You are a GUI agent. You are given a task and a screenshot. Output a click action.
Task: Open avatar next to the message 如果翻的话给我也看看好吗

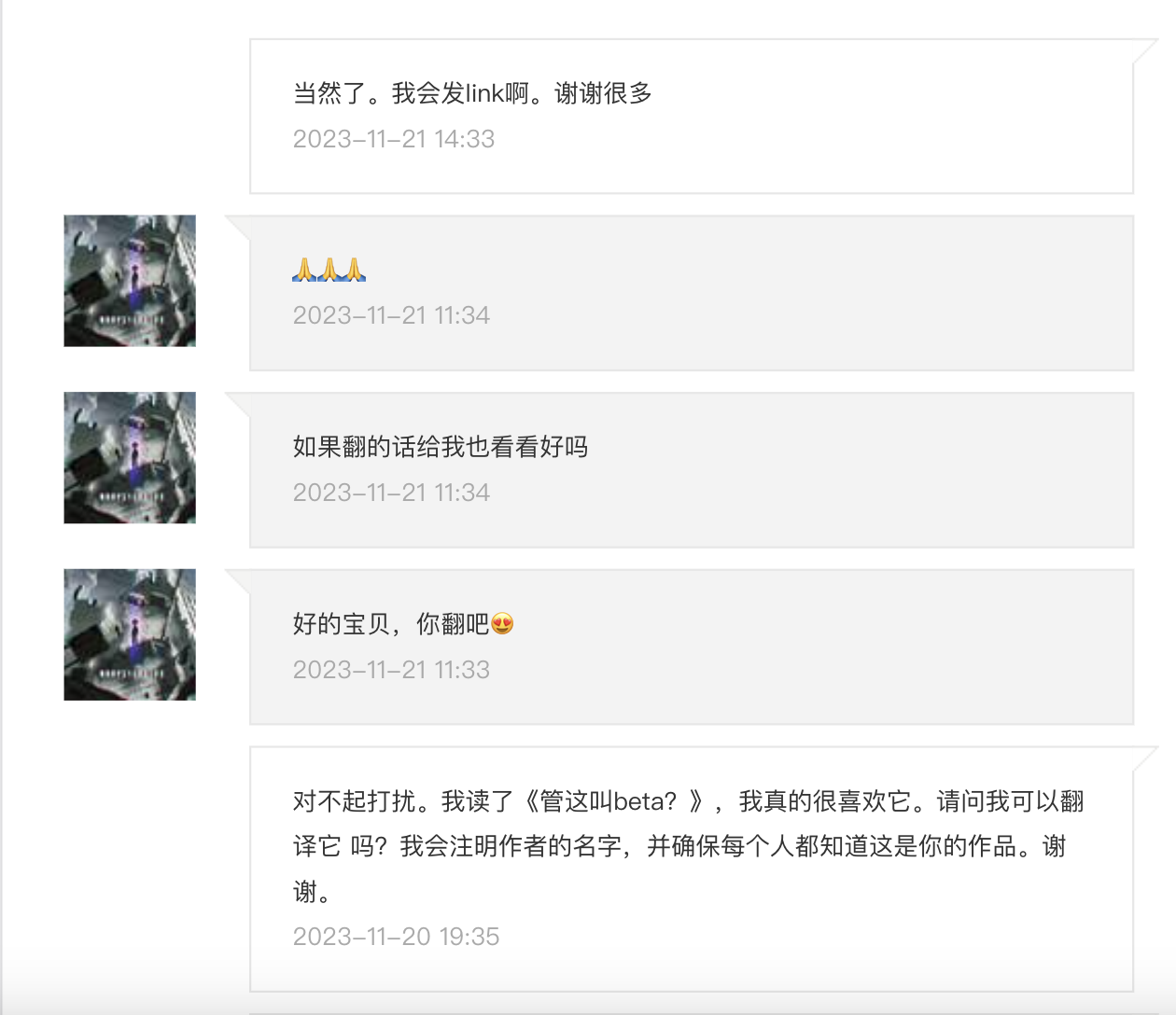click(130, 457)
